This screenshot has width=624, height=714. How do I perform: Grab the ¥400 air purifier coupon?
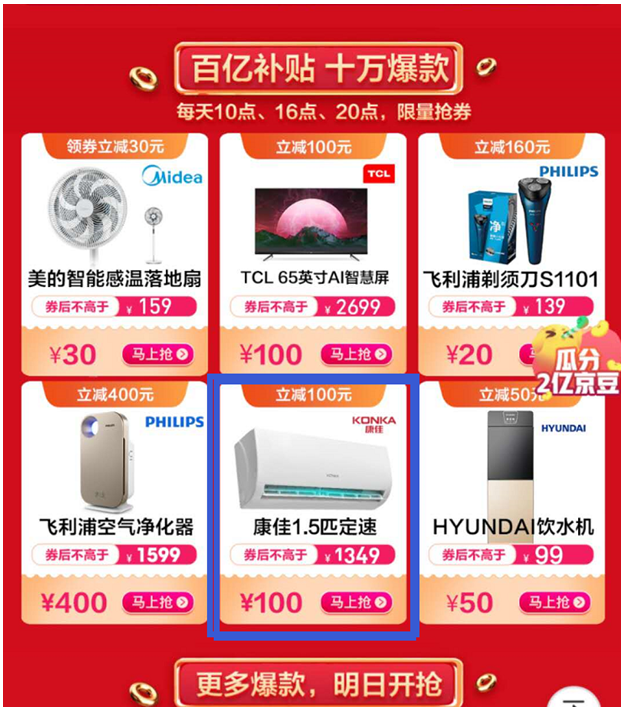coord(157,602)
